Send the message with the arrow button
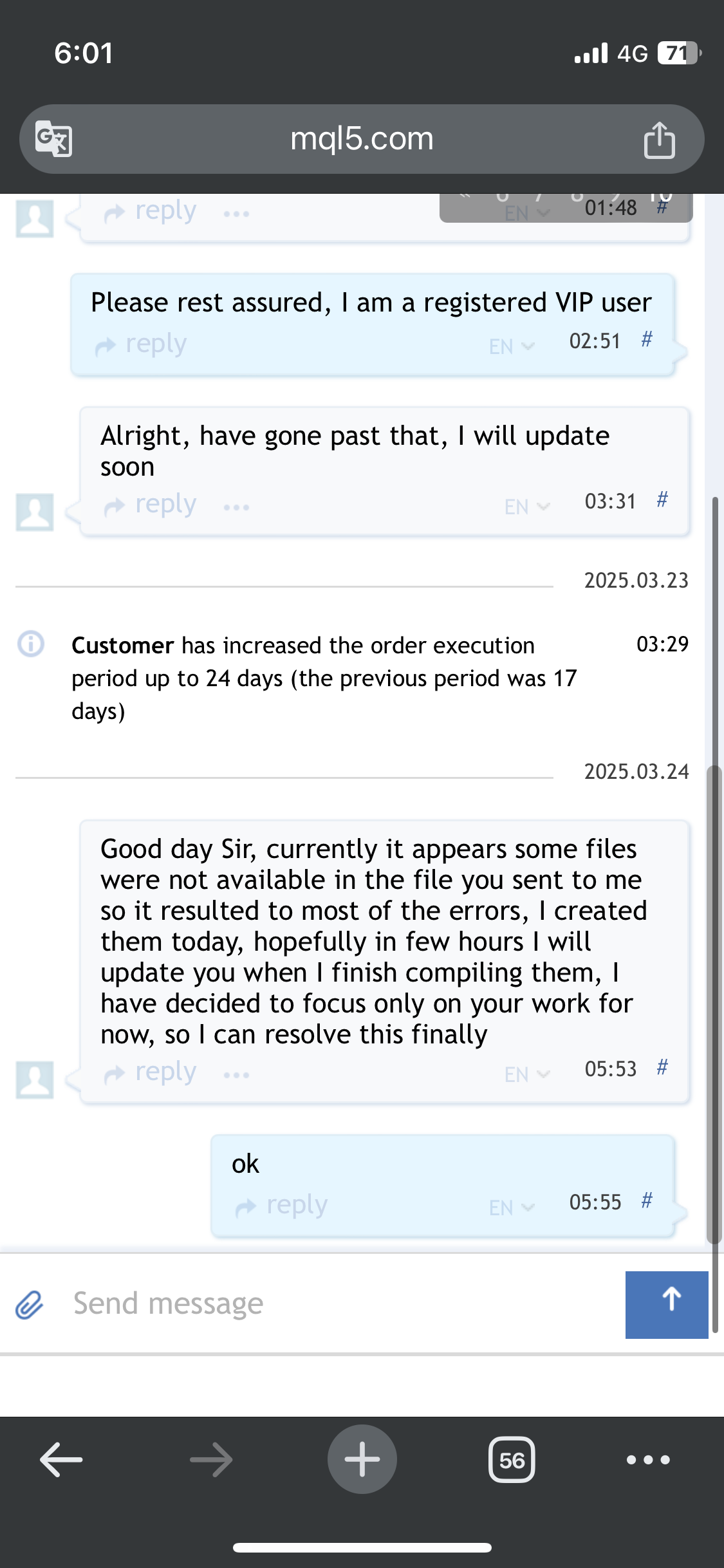The width and height of the screenshot is (724, 1568). point(667,1305)
